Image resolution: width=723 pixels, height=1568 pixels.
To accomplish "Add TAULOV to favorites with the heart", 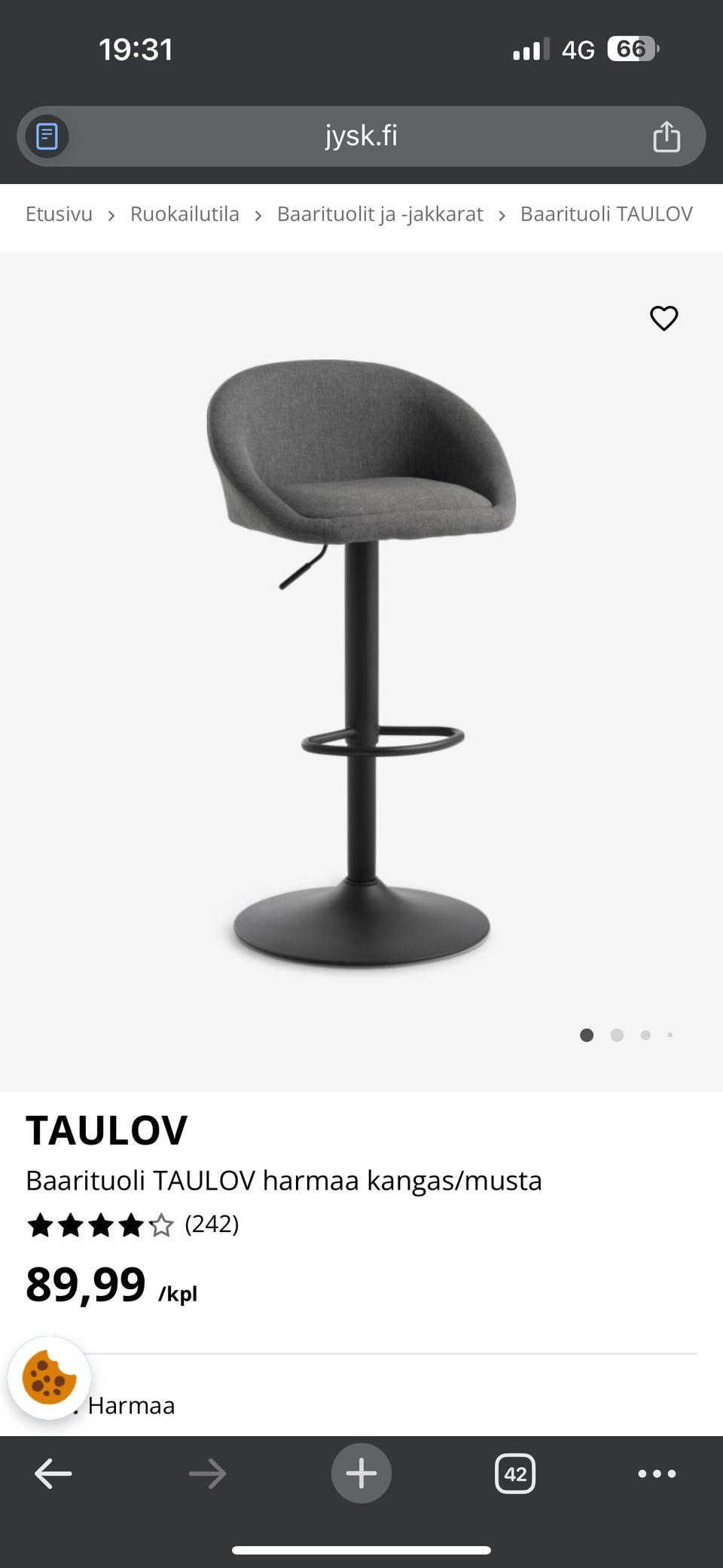I will [x=664, y=318].
